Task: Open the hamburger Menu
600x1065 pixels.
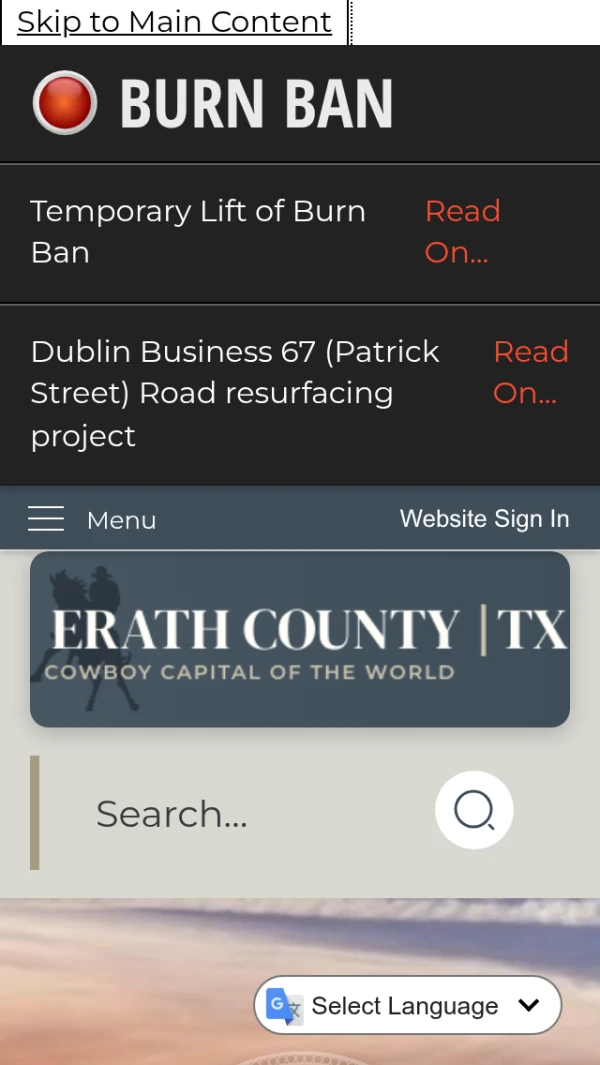Action: [92, 519]
